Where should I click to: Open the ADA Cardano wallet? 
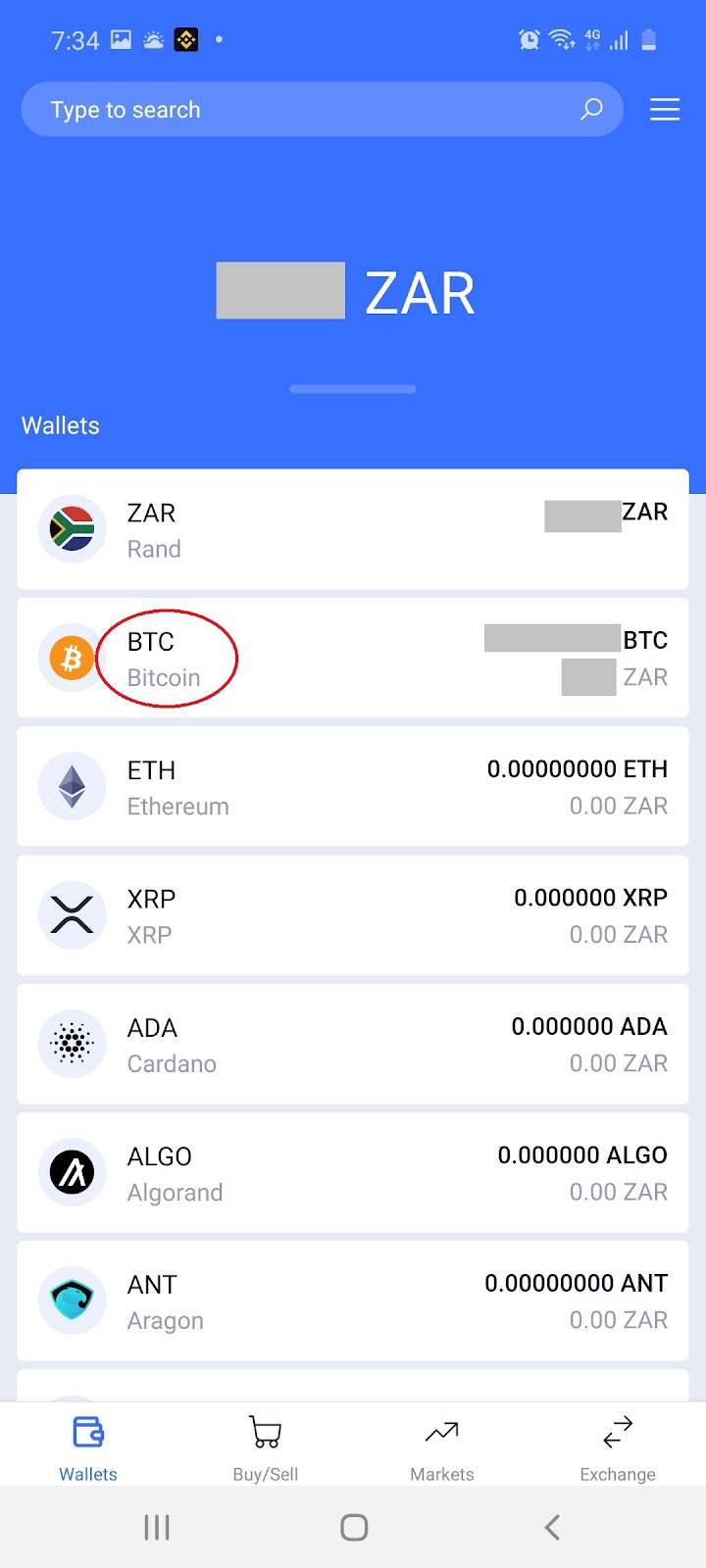(353, 1044)
